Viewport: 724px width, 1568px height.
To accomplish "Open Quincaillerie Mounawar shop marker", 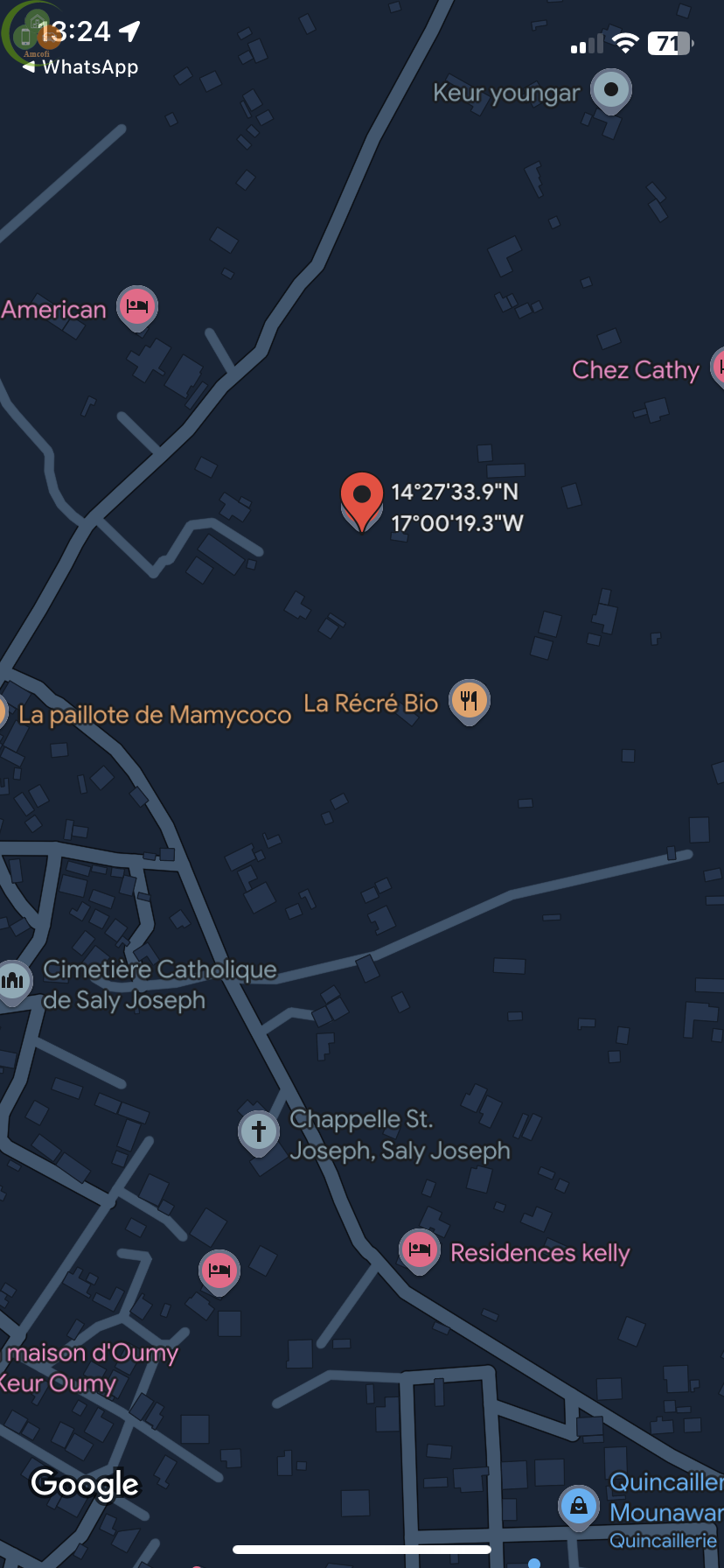I will pos(579,1506).
